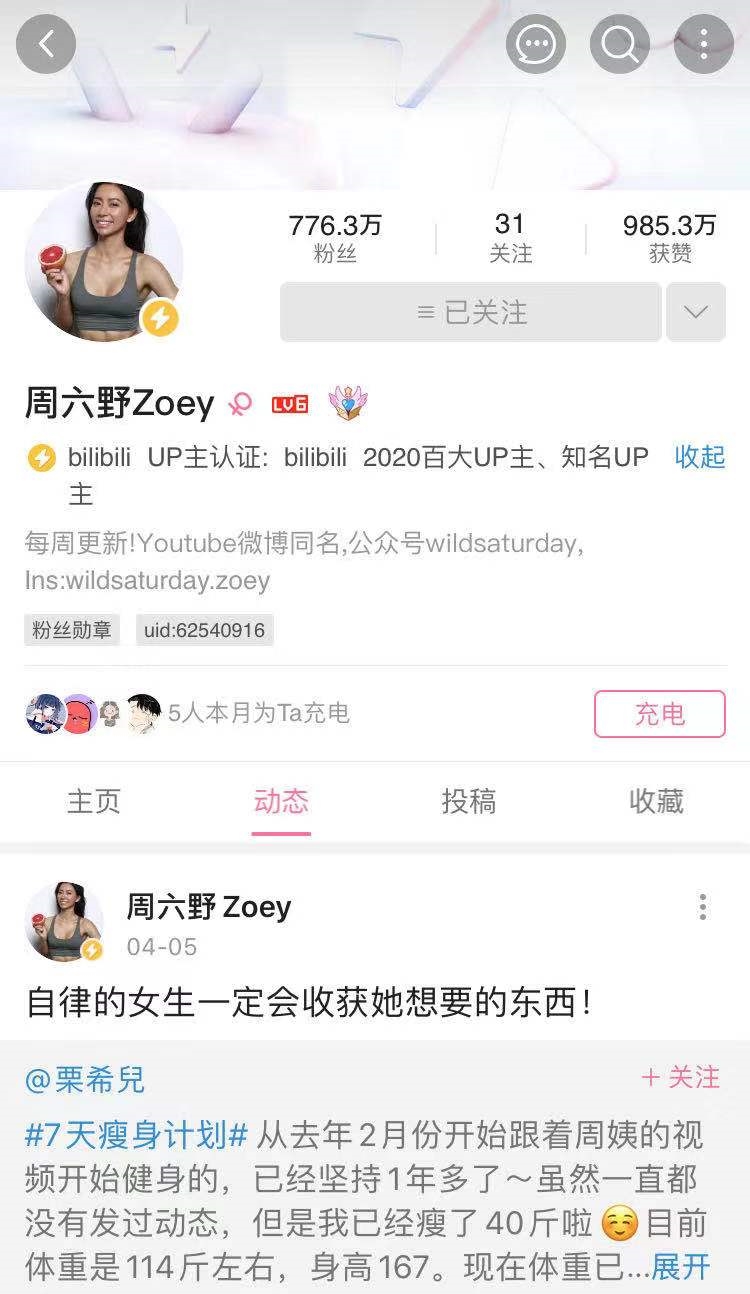Screen dimensions: 750x1294
Task: Collapse the UP主认证 info with 收起
Action: [701, 456]
